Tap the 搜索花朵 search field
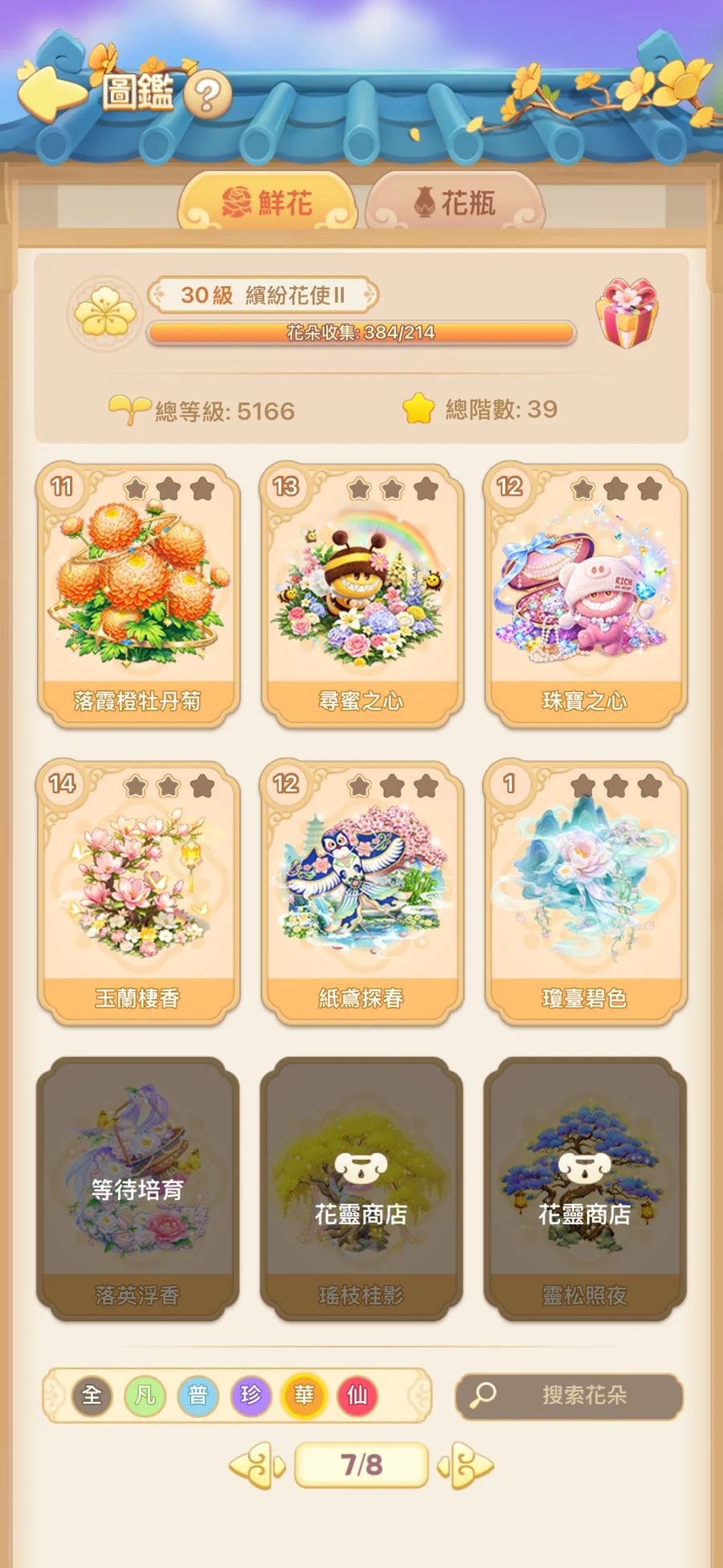723x1568 pixels. (570, 1396)
